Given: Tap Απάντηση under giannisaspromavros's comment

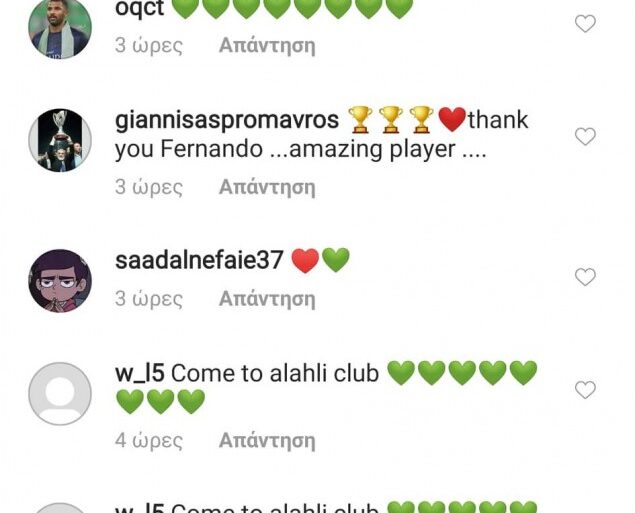Looking at the screenshot, I should pos(267,187).
